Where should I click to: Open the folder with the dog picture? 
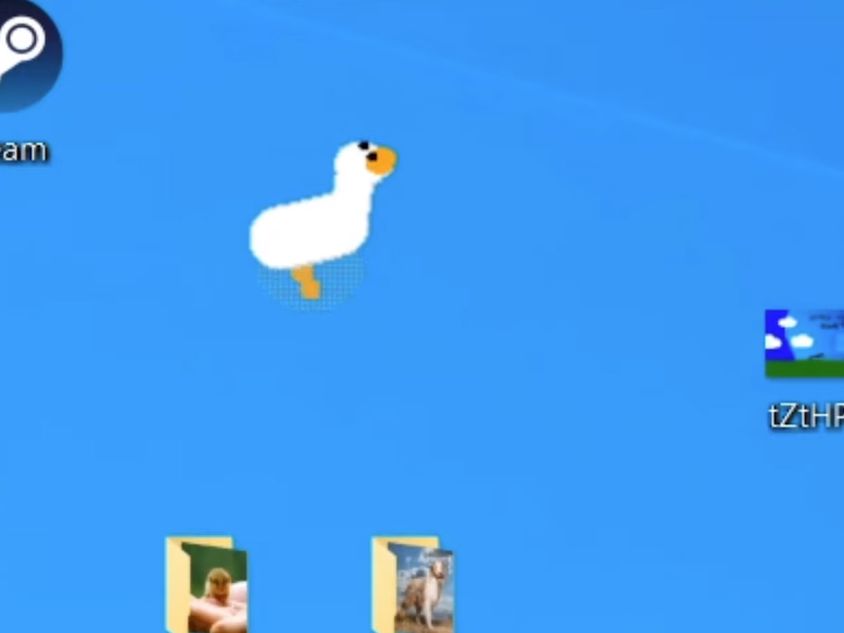(x=413, y=587)
